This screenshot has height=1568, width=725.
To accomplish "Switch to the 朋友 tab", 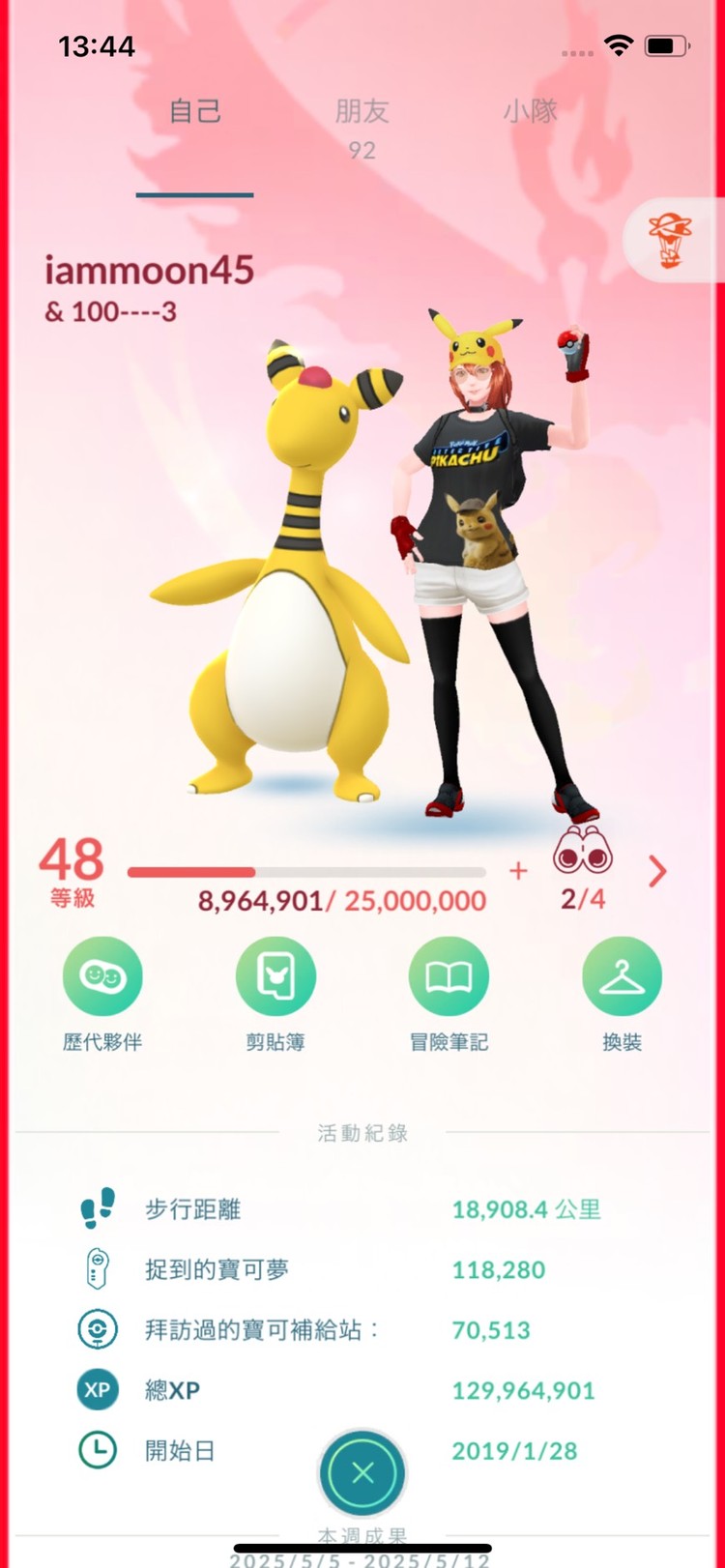I will tap(362, 112).
